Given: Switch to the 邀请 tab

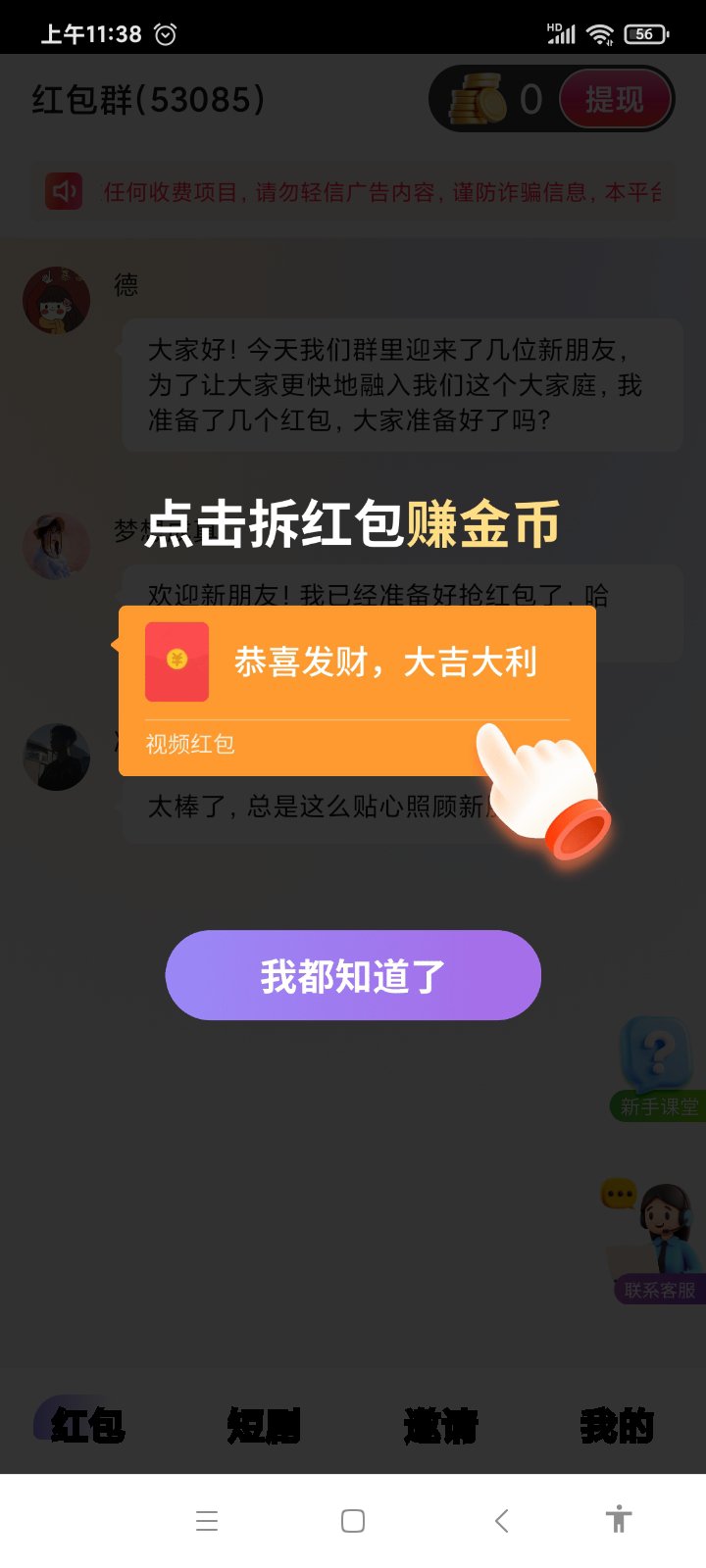Looking at the screenshot, I should pyautogui.click(x=440, y=1425).
